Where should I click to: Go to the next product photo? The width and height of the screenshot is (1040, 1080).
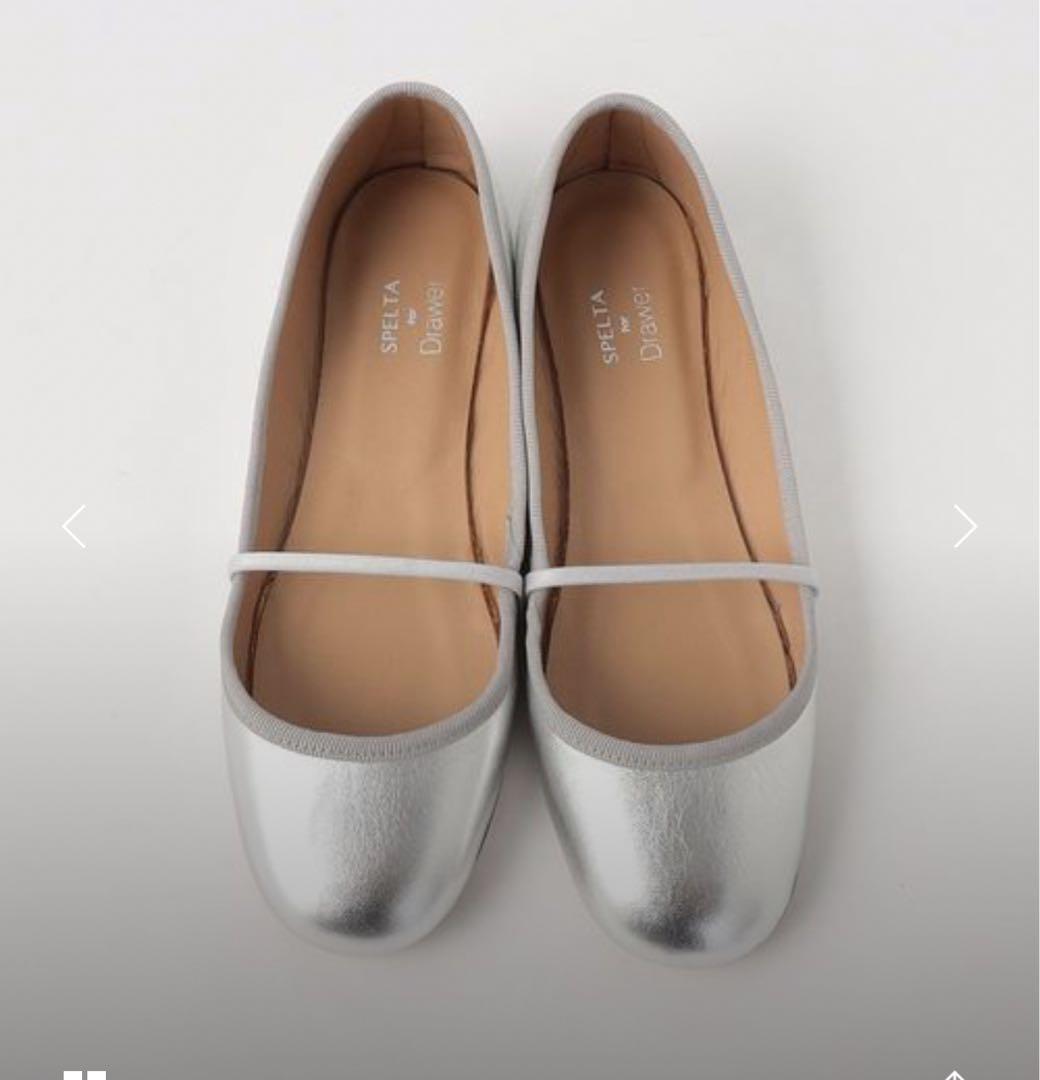(964, 526)
